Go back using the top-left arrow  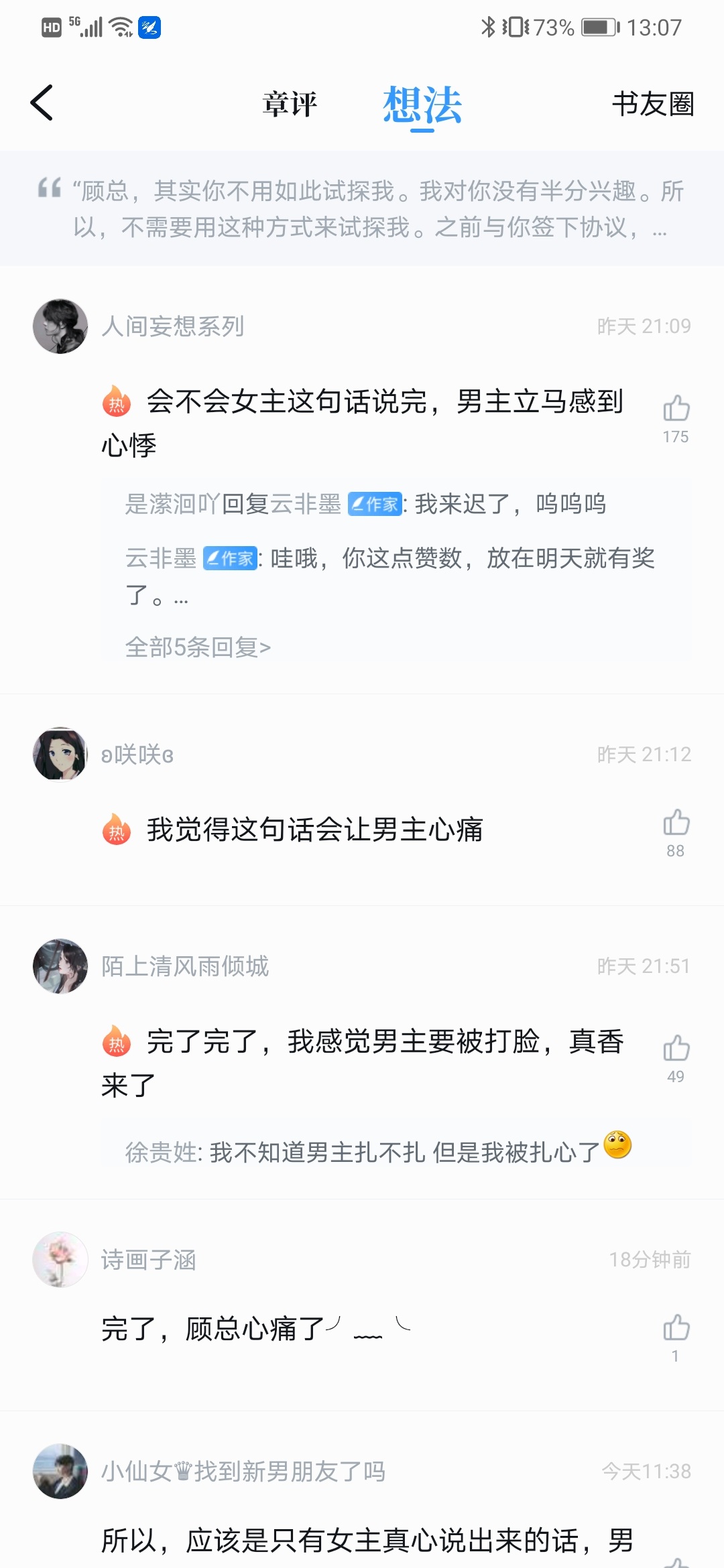42,103
